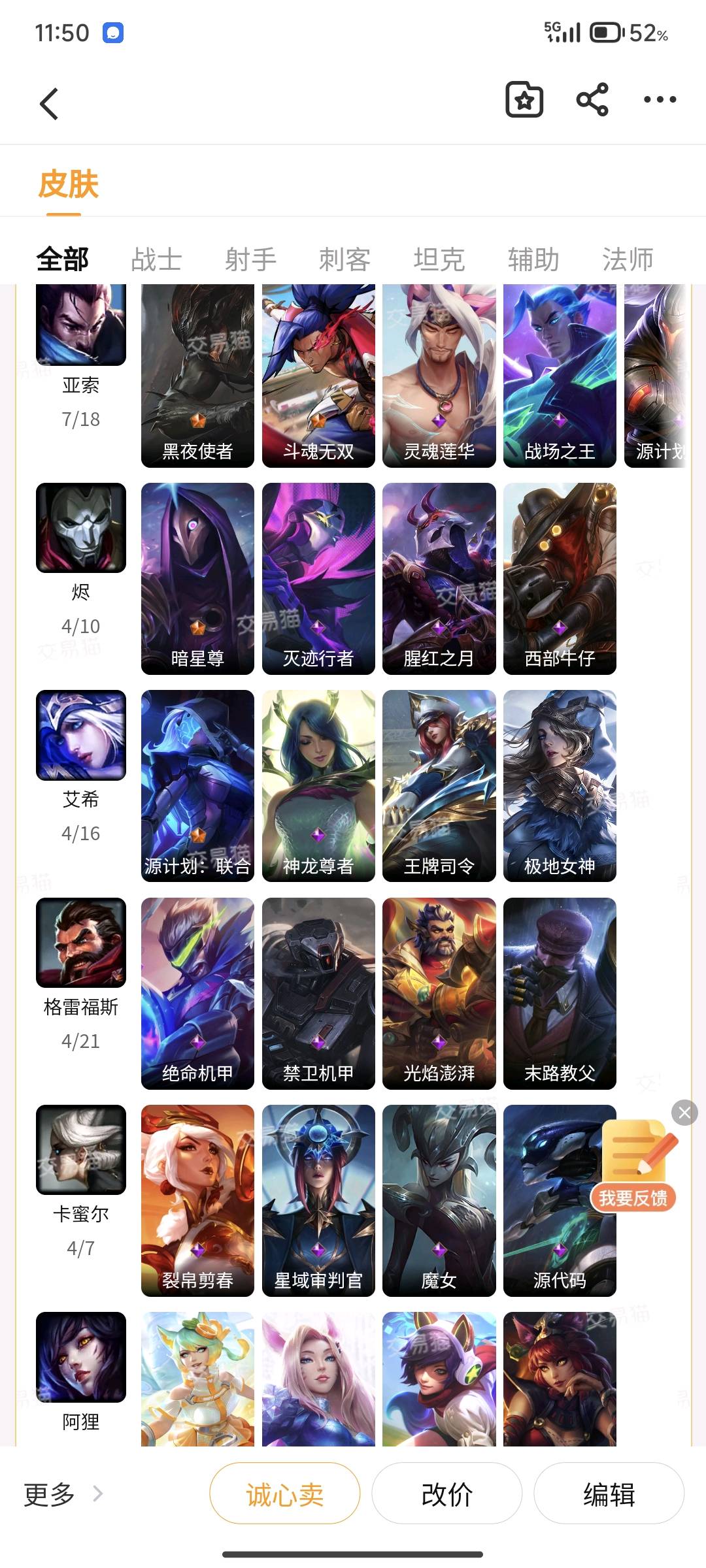The width and height of the screenshot is (706, 1568).
Task: View the 神龙尊者 skin
Action: pos(318,785)
